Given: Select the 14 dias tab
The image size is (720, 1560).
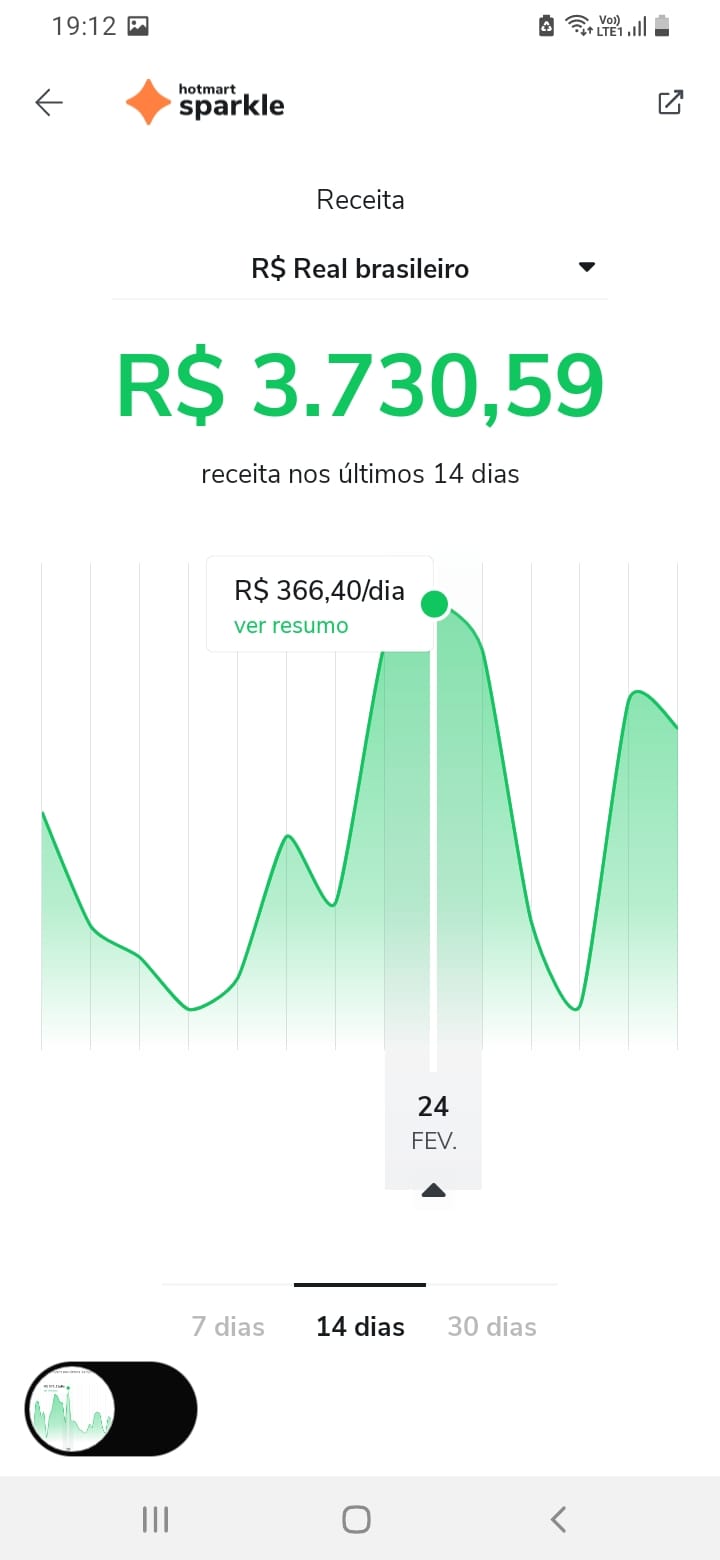Looking at the screenshot, I should [360, 1327].
